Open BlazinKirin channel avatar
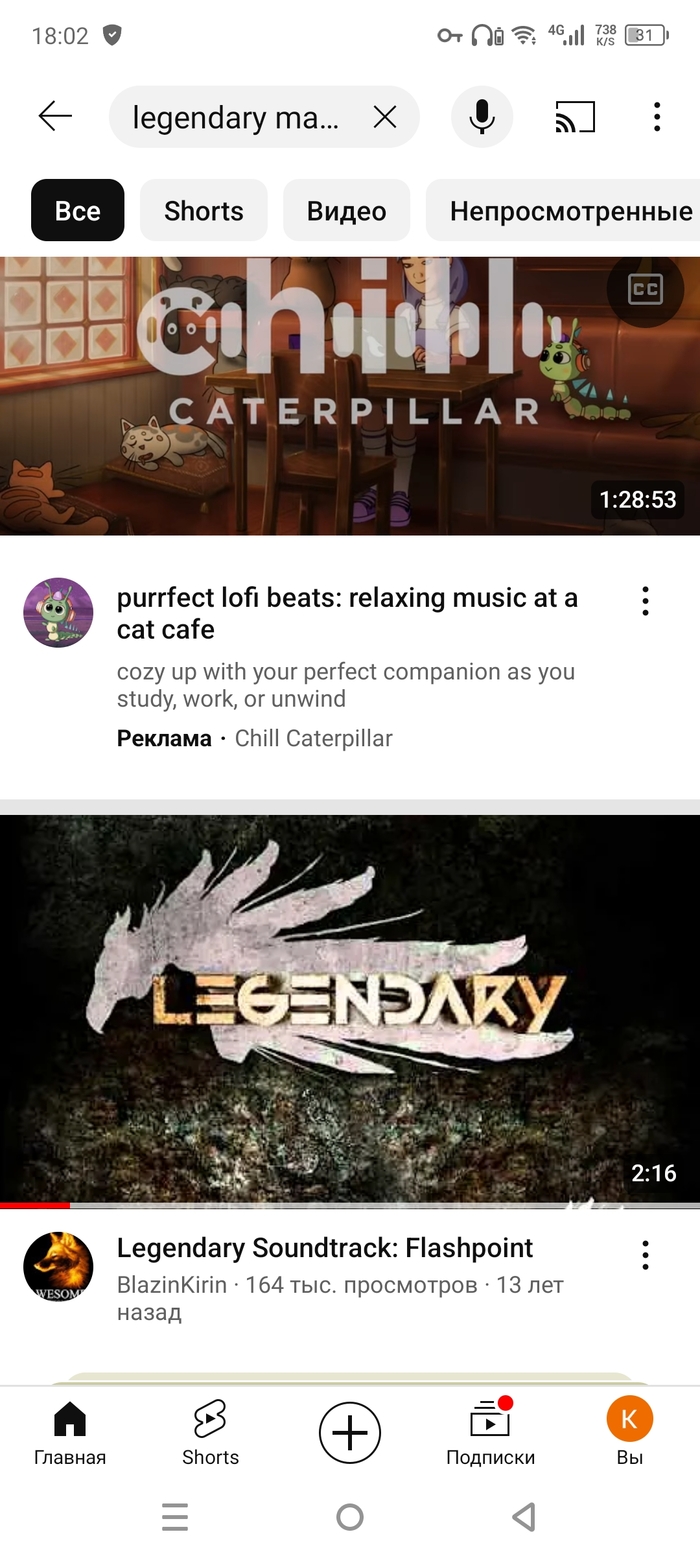 pyautogui.click(x=58, y=1267)
